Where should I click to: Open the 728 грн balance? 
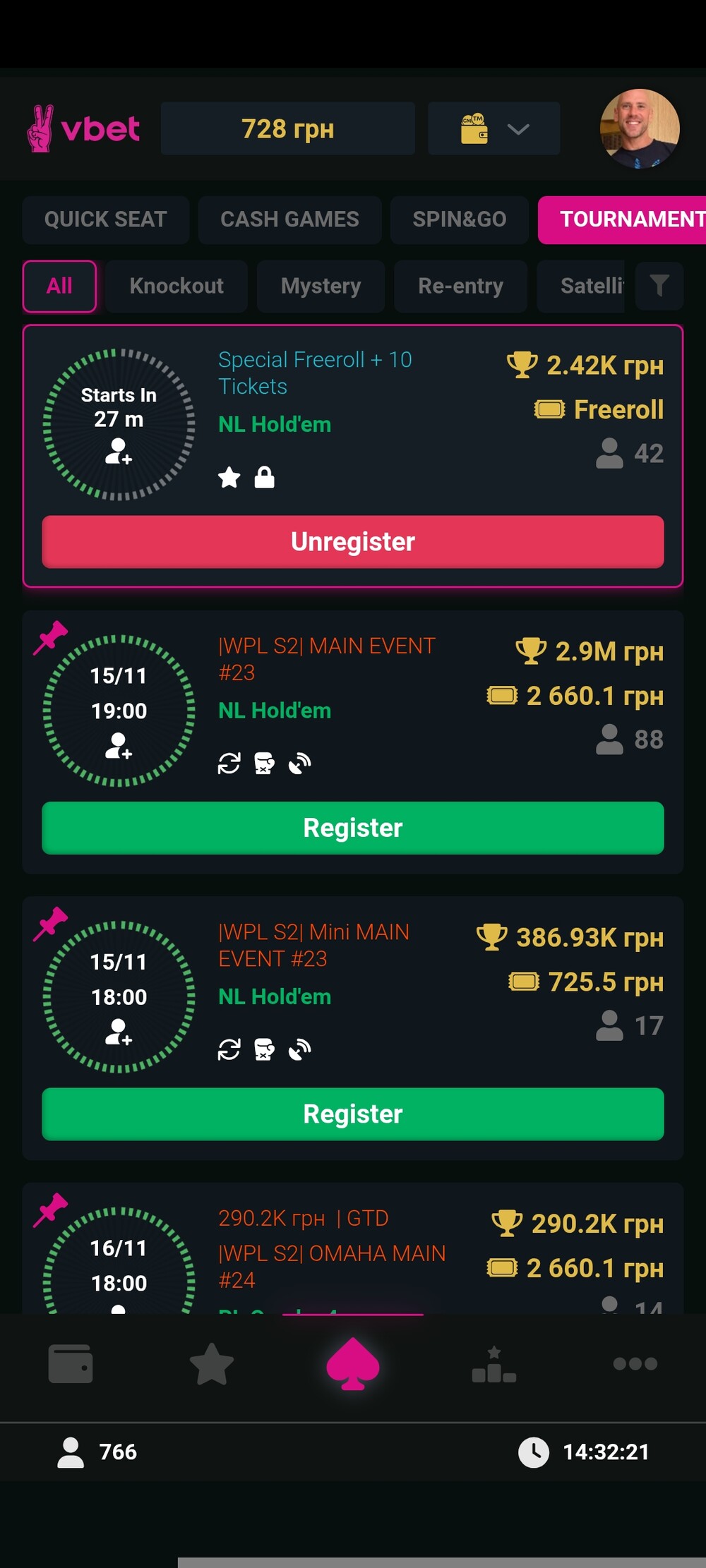point(287,129)
